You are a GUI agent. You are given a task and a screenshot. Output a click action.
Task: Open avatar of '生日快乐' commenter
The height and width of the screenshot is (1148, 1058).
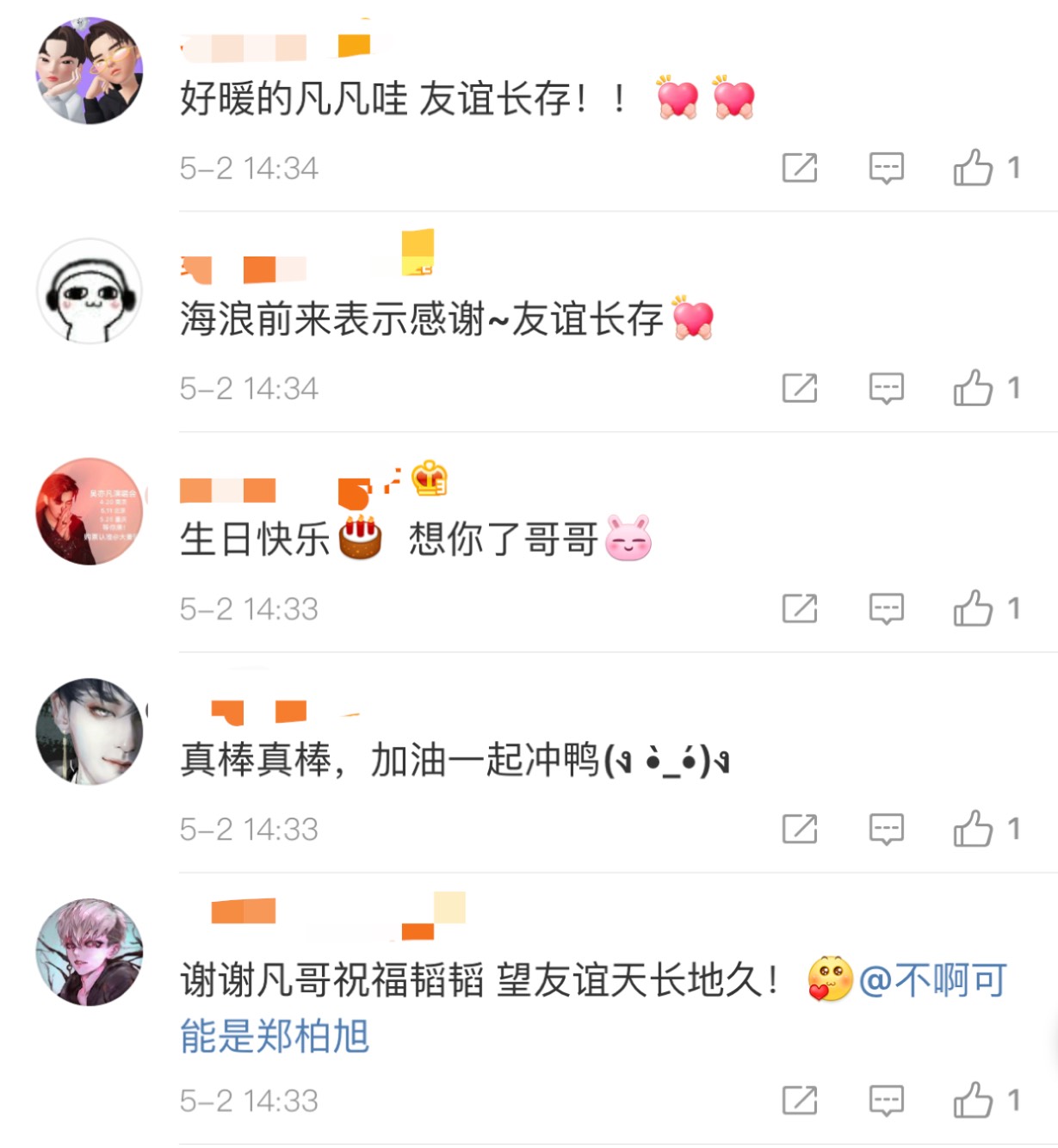pos(89,511)
